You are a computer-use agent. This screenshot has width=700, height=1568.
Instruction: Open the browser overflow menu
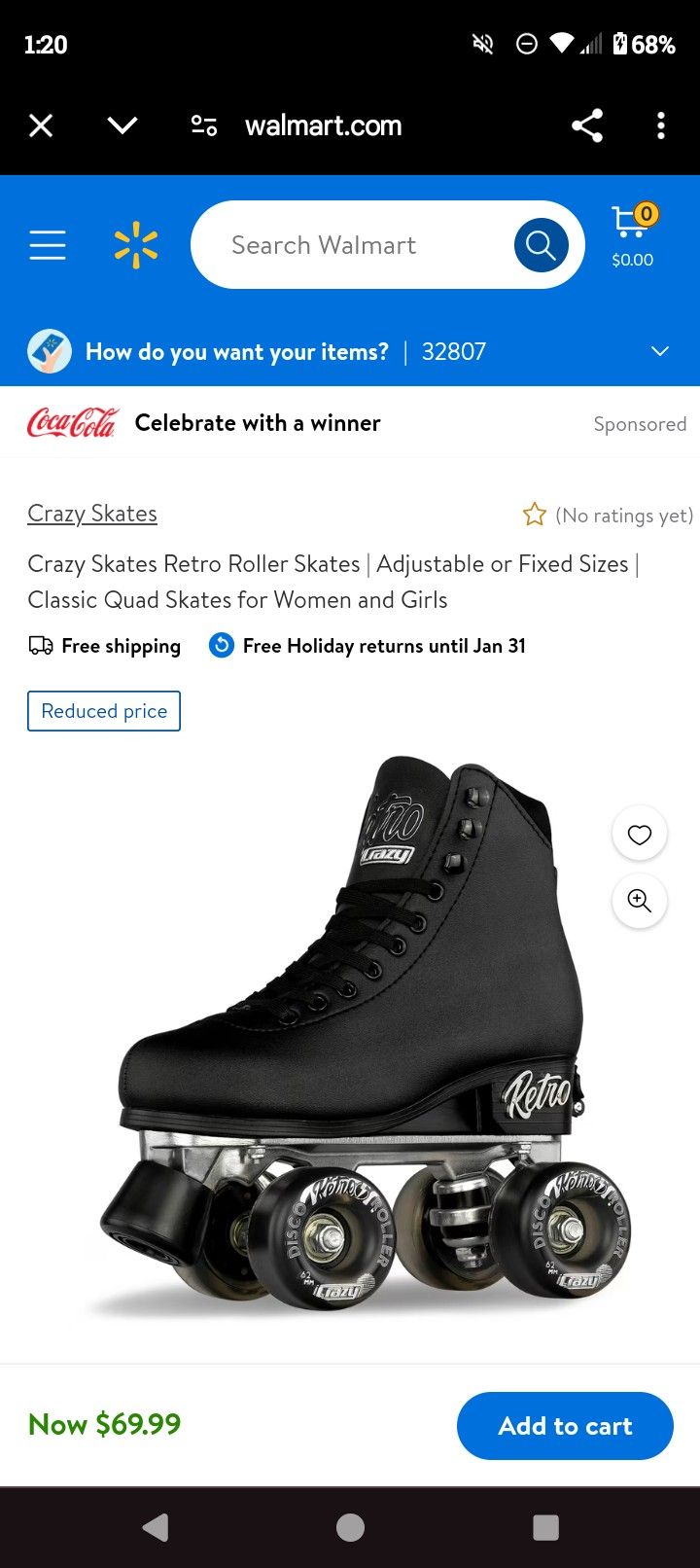tap(661, 125)
